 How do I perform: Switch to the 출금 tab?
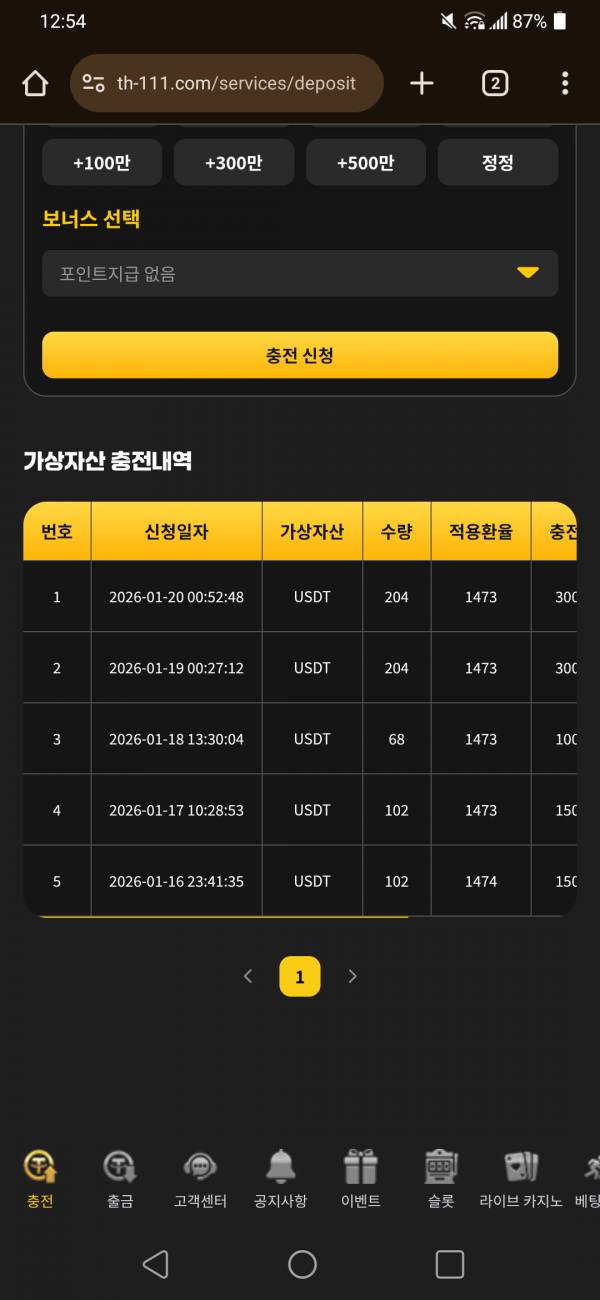click(121, 1180)
